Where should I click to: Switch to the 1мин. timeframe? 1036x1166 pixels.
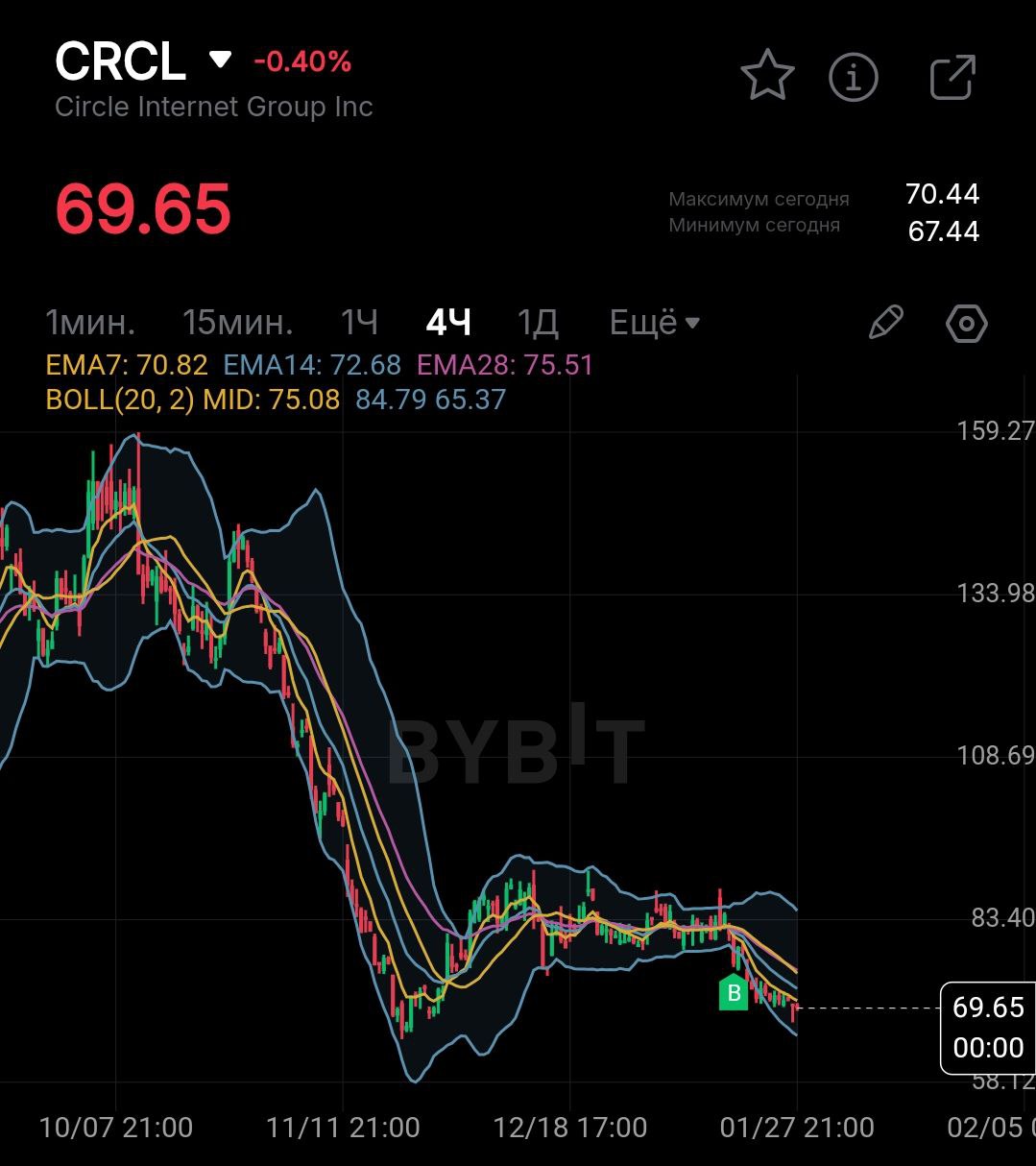click(x=91, y=323)
